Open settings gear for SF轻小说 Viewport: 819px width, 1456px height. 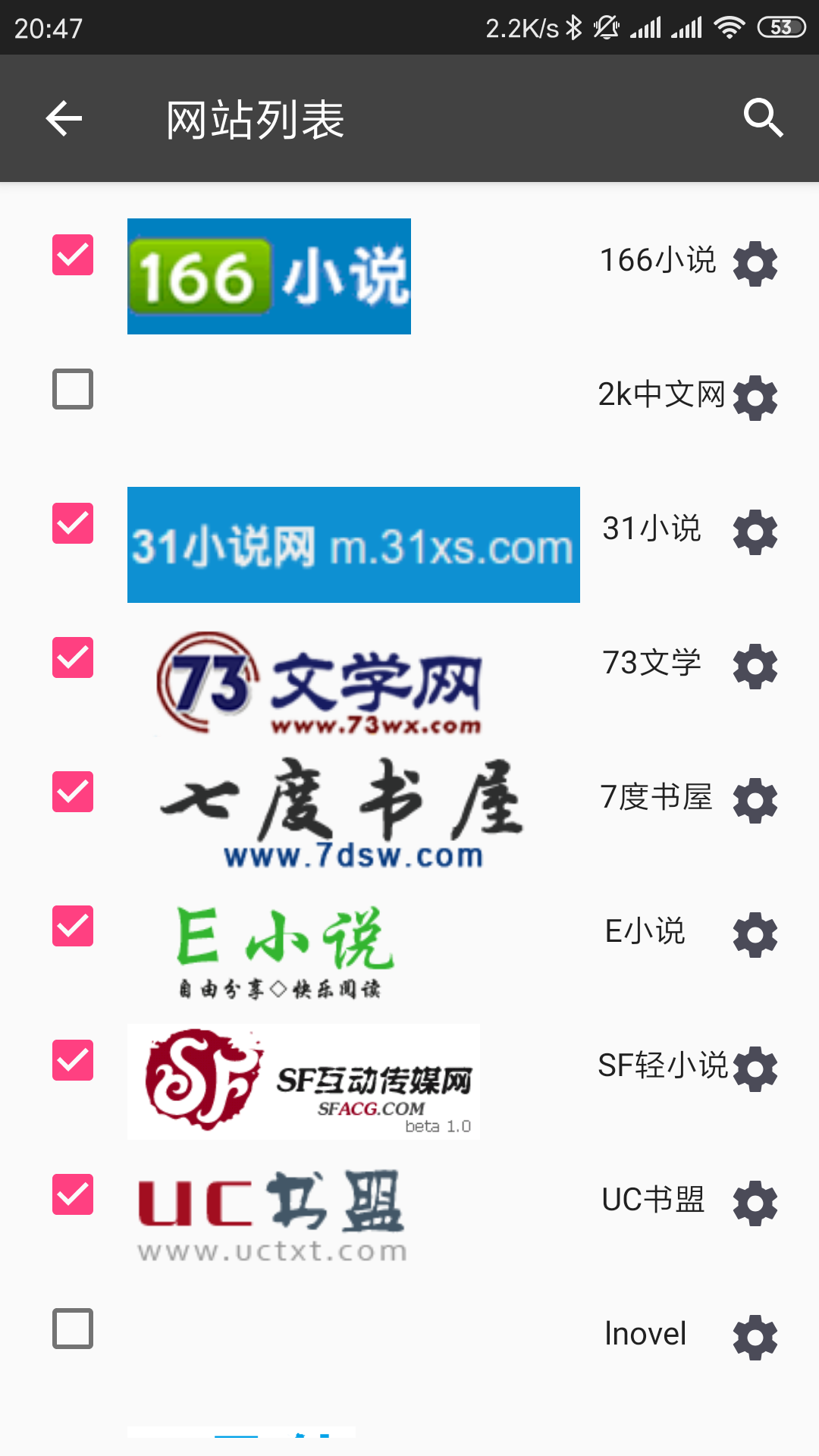(x=755, y=1068)
